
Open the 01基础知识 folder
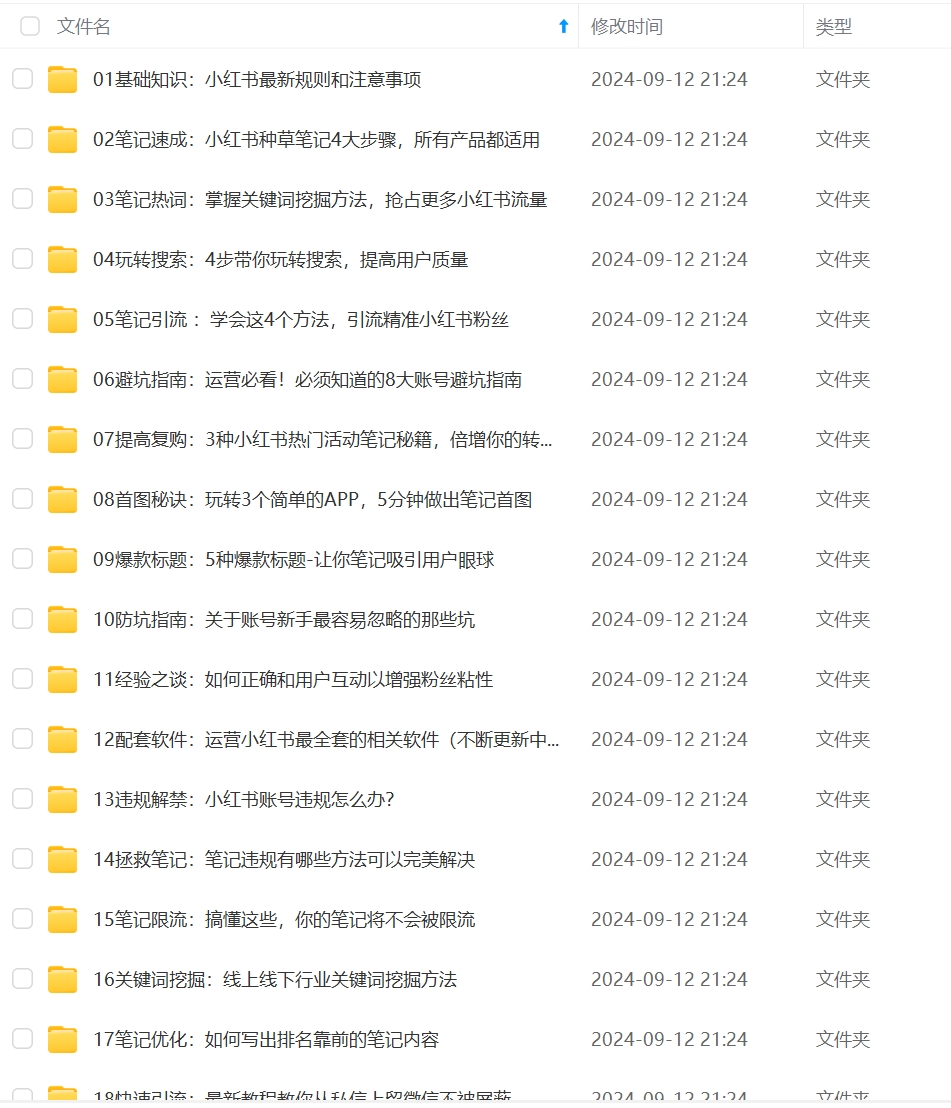(x=257, y=80)
